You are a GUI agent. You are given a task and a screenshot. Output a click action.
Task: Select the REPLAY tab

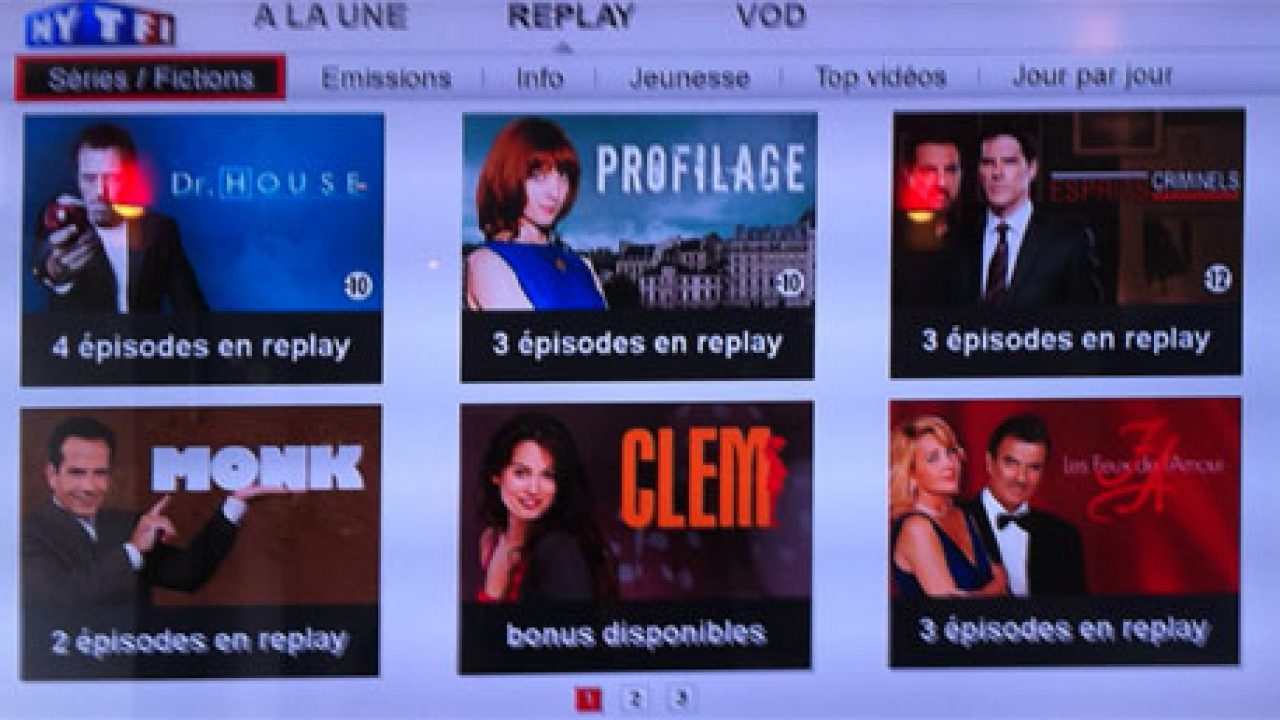click(570, 16)
